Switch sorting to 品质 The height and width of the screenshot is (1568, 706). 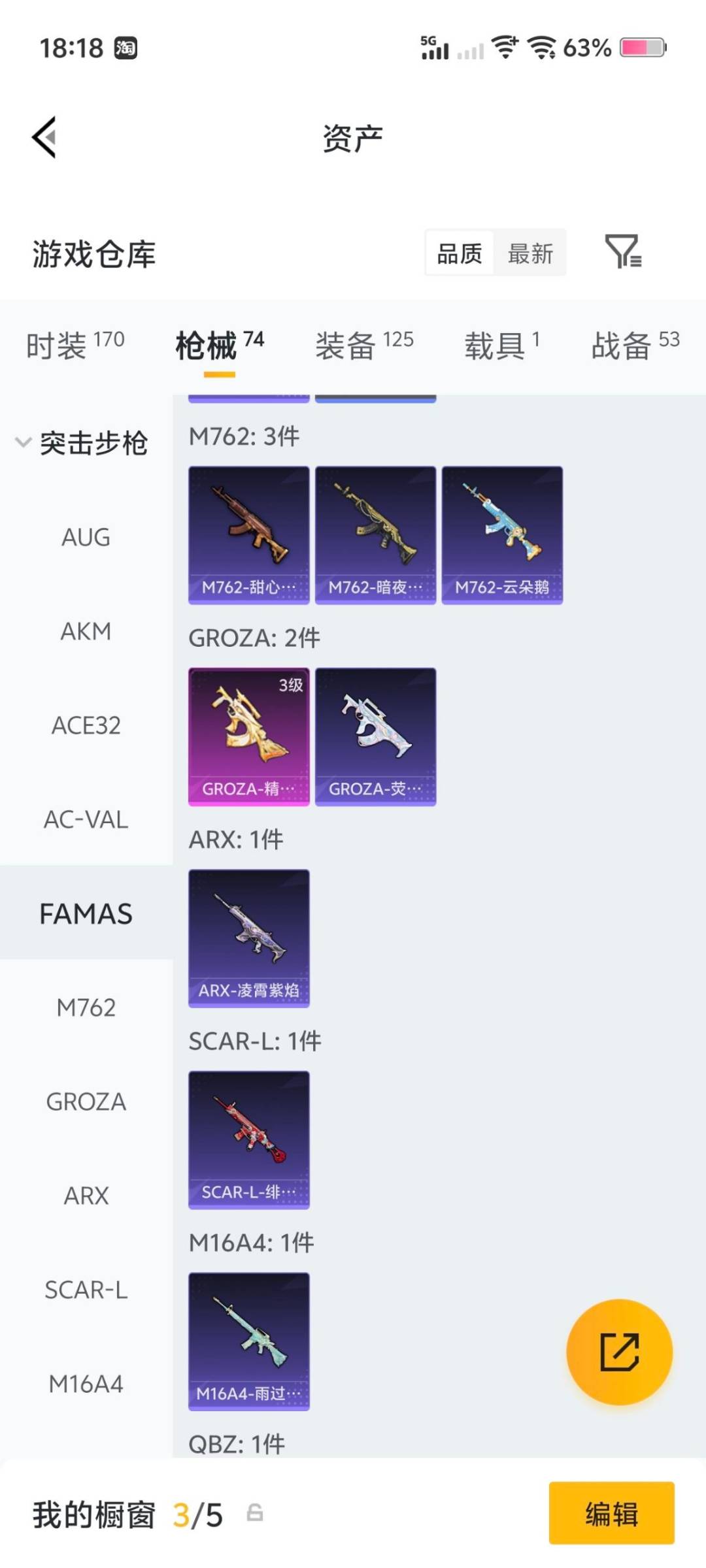click(x=459, y=253)
